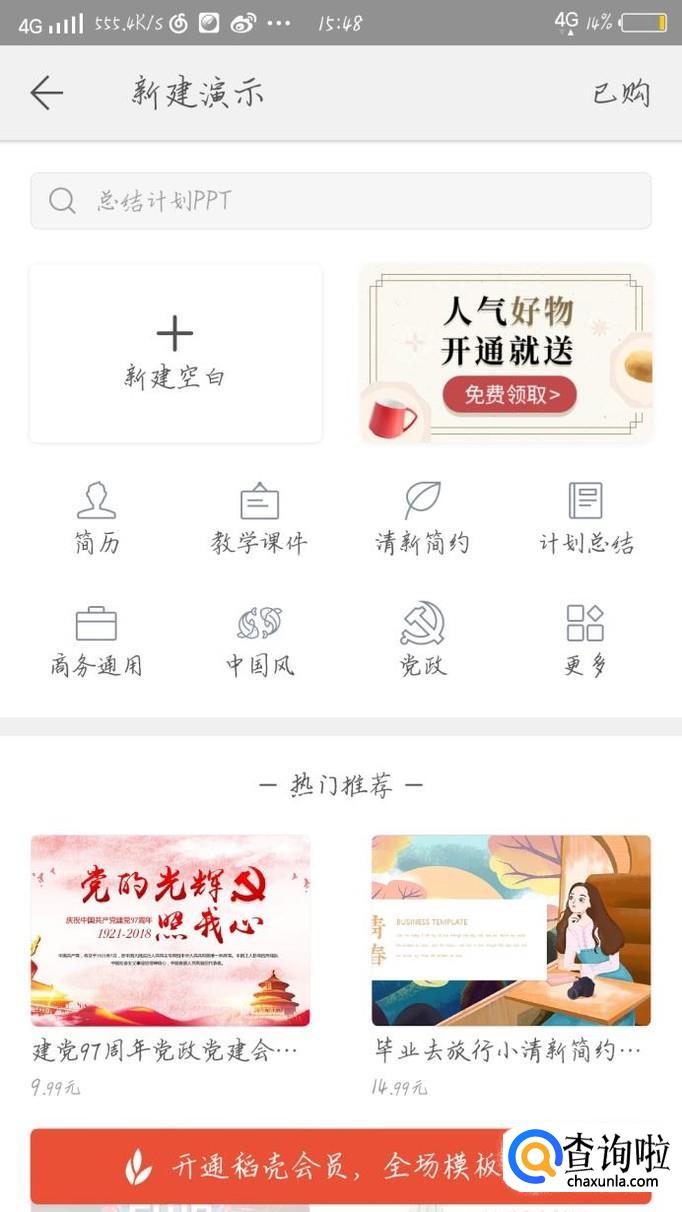
Task: Open the 清新简约 template category
Action: point(422,518)
